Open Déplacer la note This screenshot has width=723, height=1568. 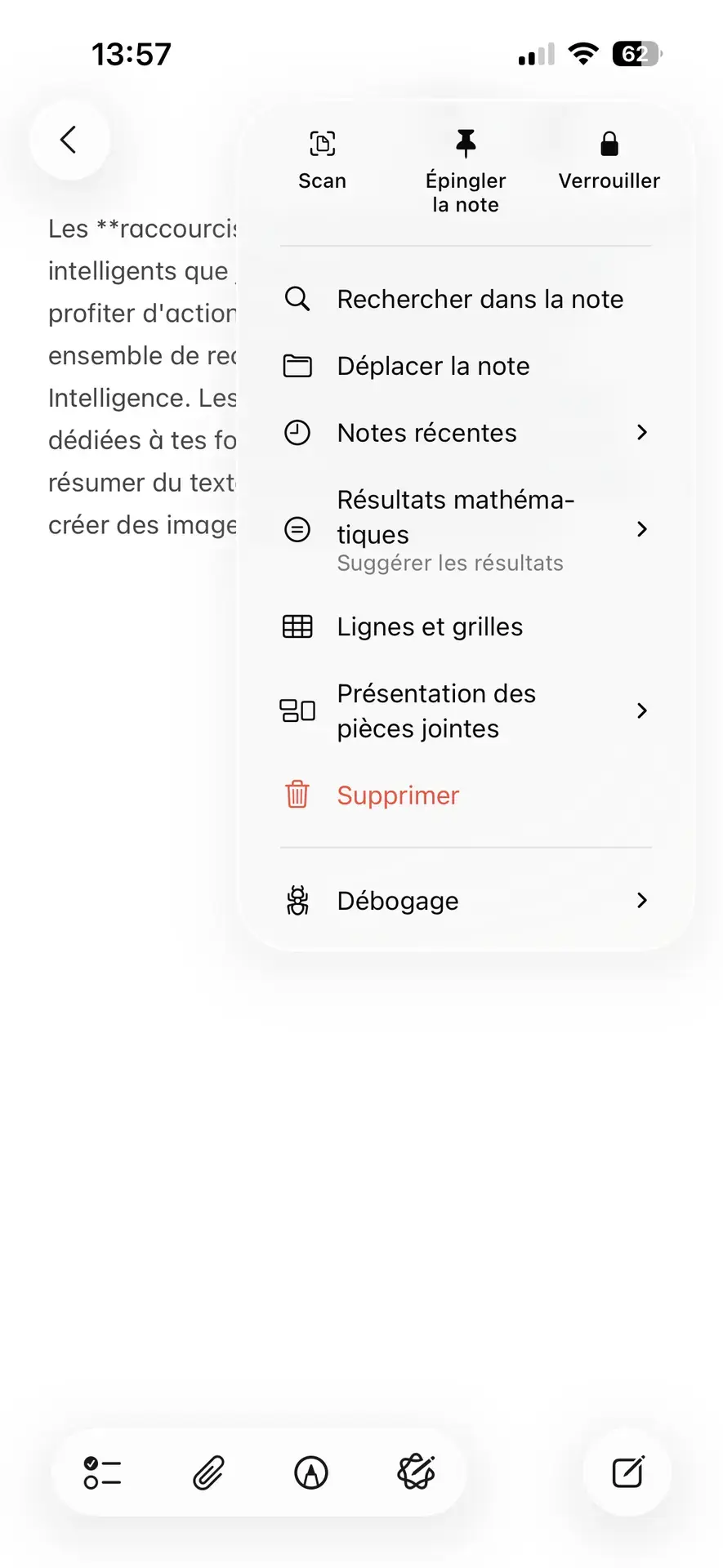[433, 366]
